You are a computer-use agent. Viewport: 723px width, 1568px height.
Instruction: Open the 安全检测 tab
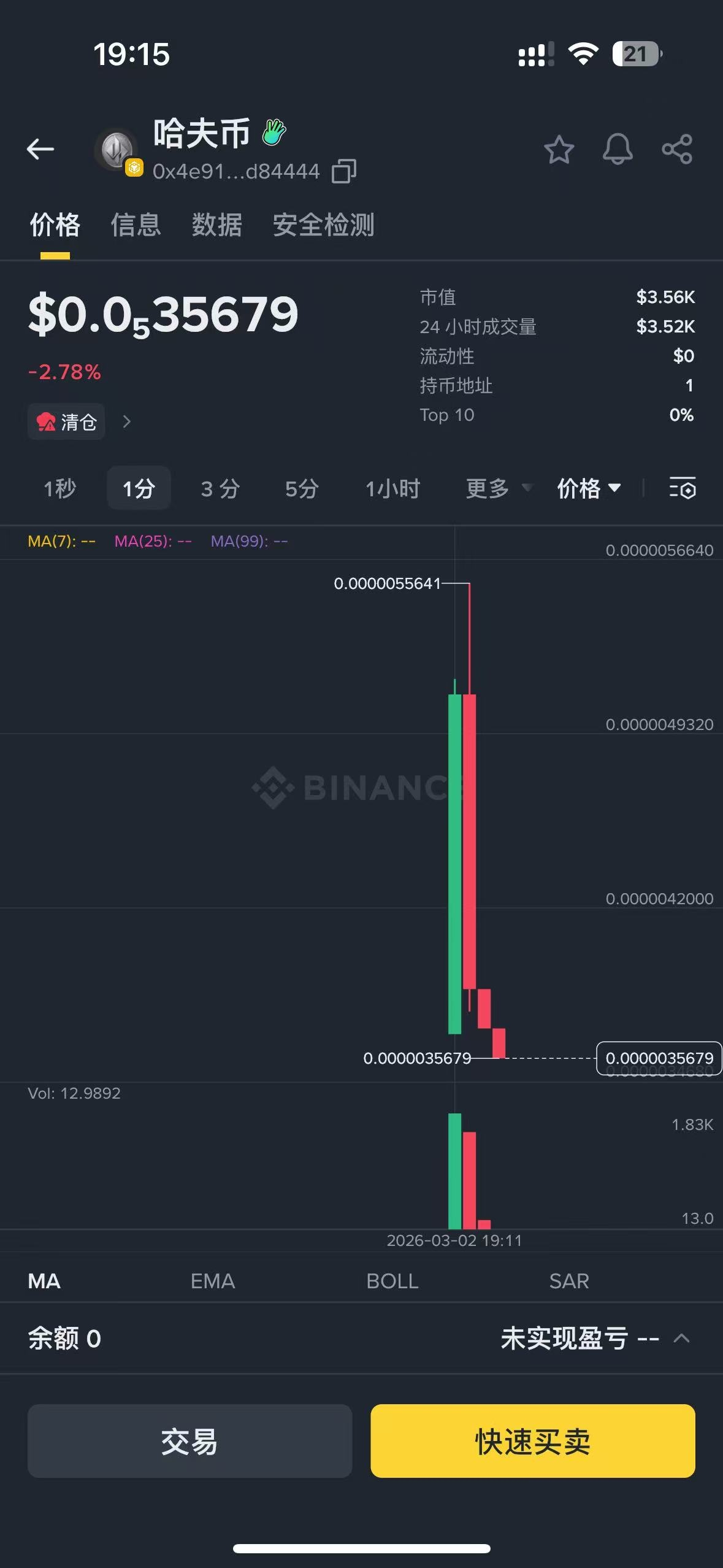coord(323,225)
